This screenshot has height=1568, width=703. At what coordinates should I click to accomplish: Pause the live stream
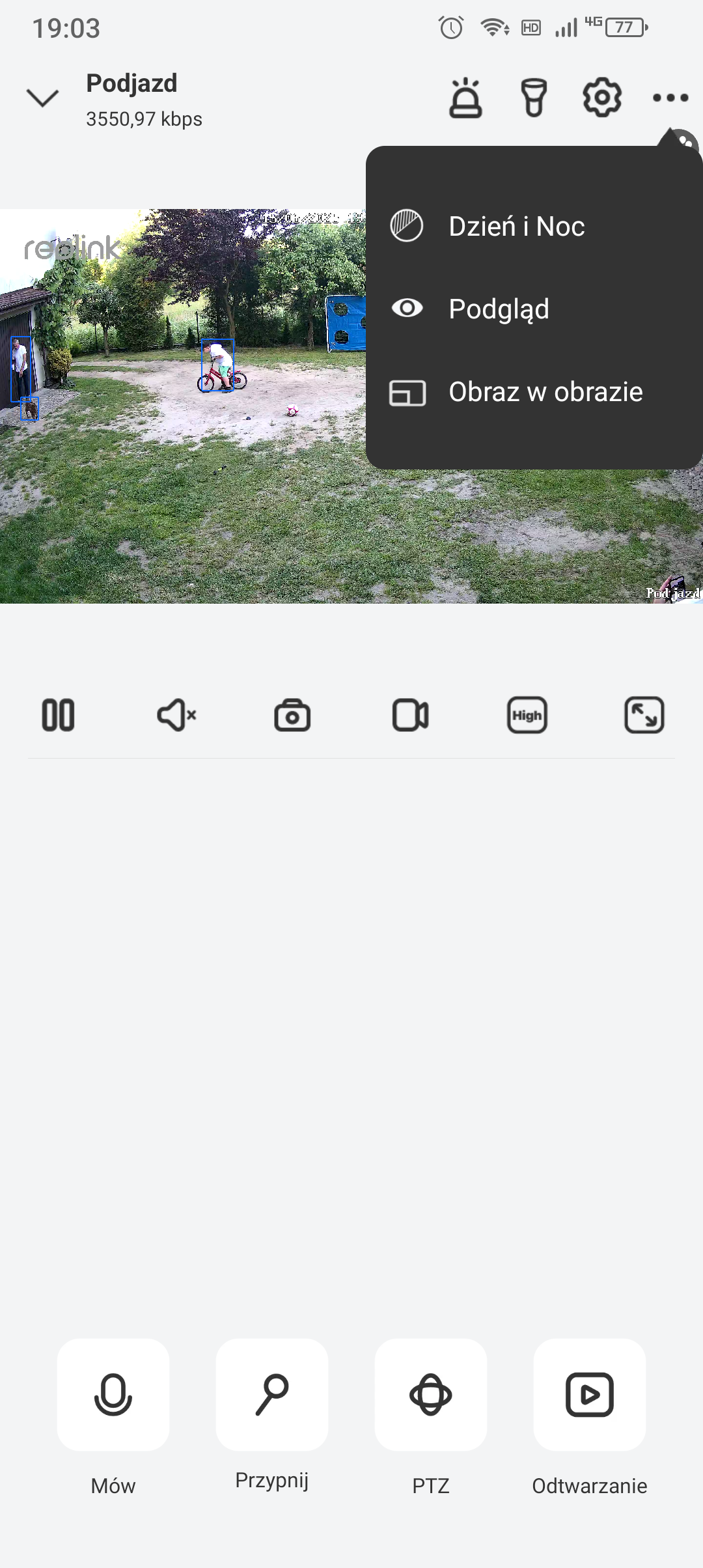point(59,715)
